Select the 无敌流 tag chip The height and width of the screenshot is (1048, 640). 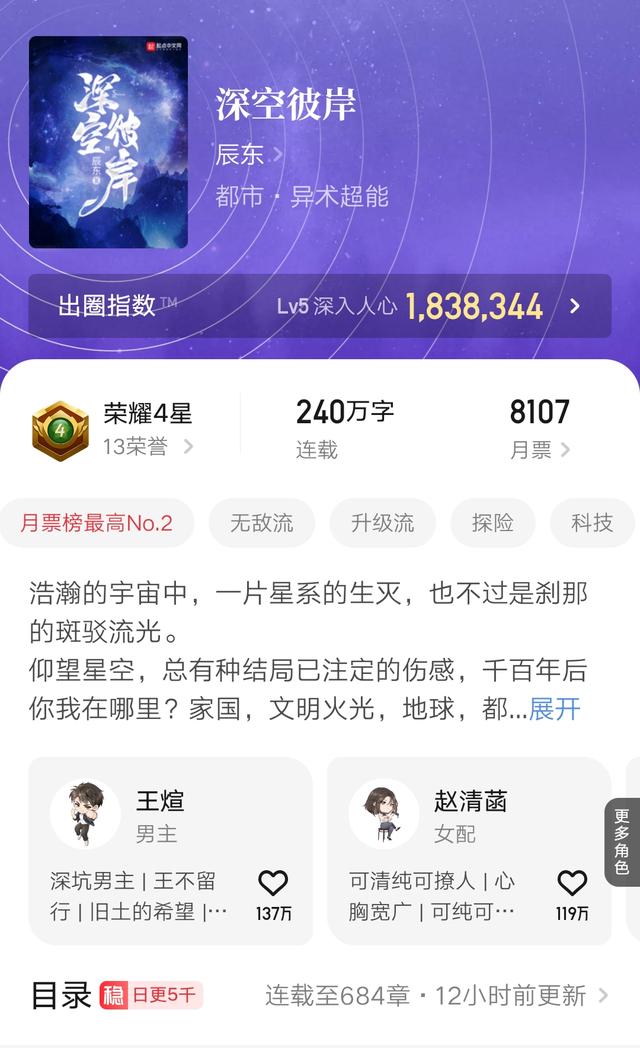[x=262, y=523]
